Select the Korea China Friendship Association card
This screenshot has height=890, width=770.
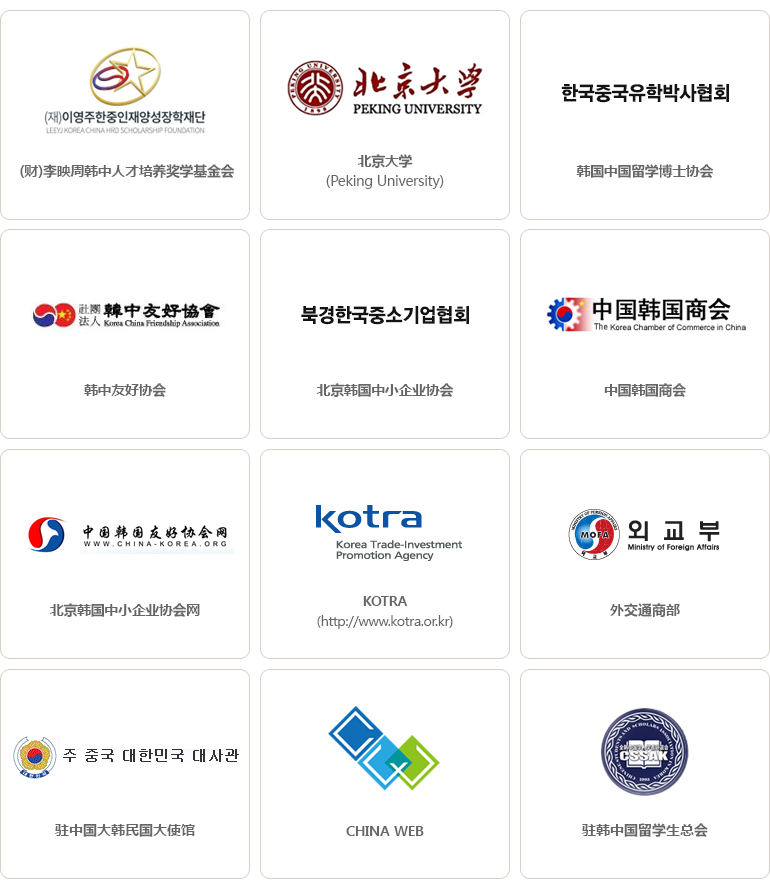pyautogui.click(x=125, y=334)
